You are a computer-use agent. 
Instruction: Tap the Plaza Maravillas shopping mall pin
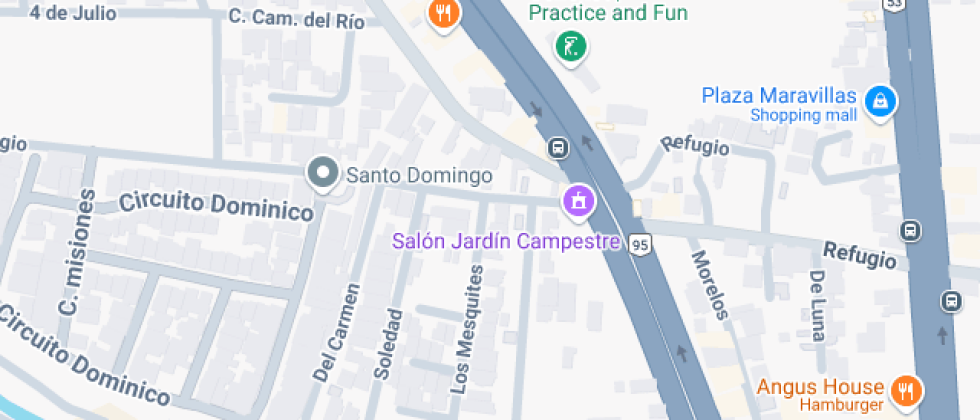coord(881,101)
